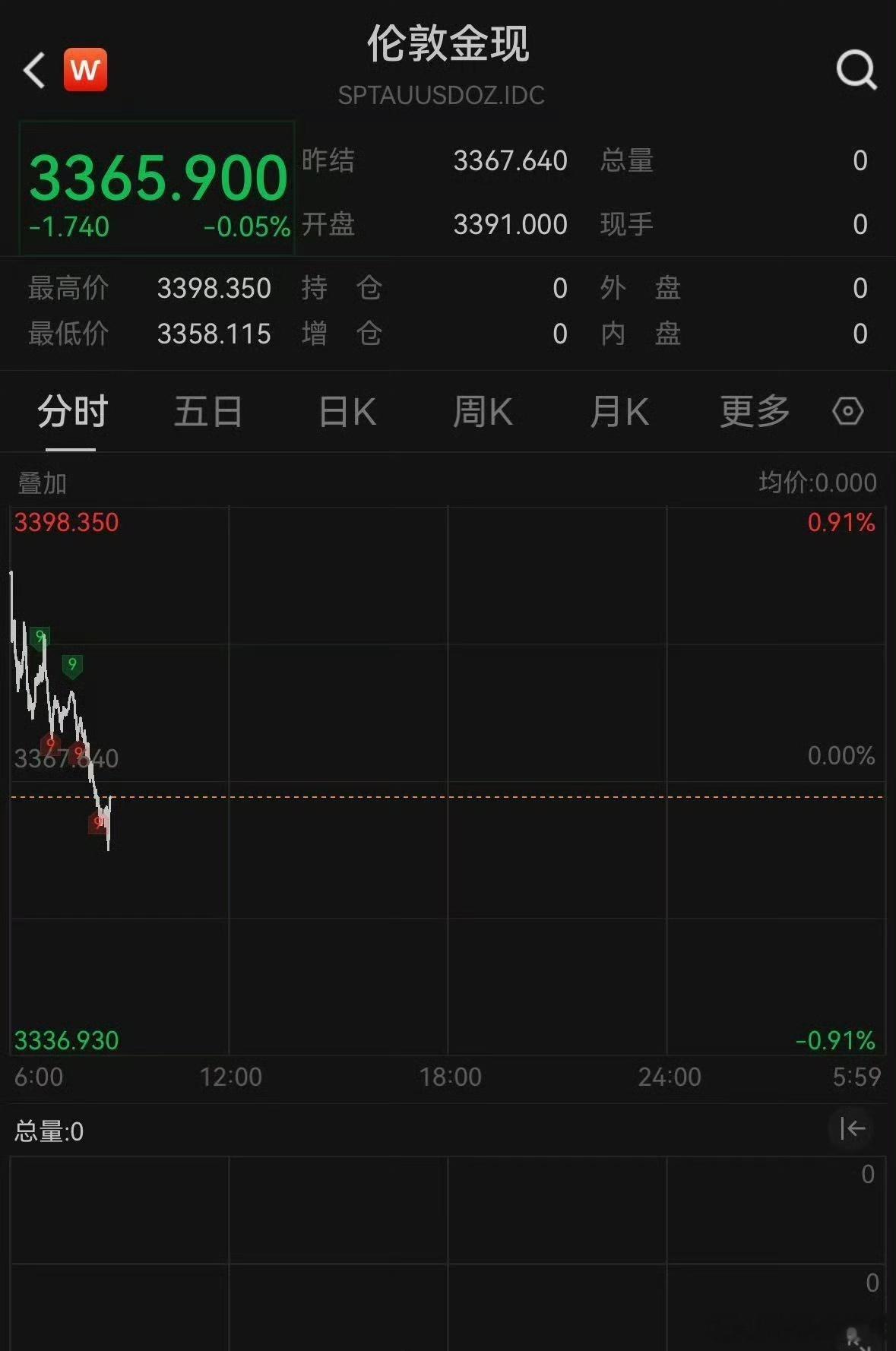The width and height of the screenshot is (896, 1351).
Task: Switch to the 五日 tab
Action: (208, 412)
